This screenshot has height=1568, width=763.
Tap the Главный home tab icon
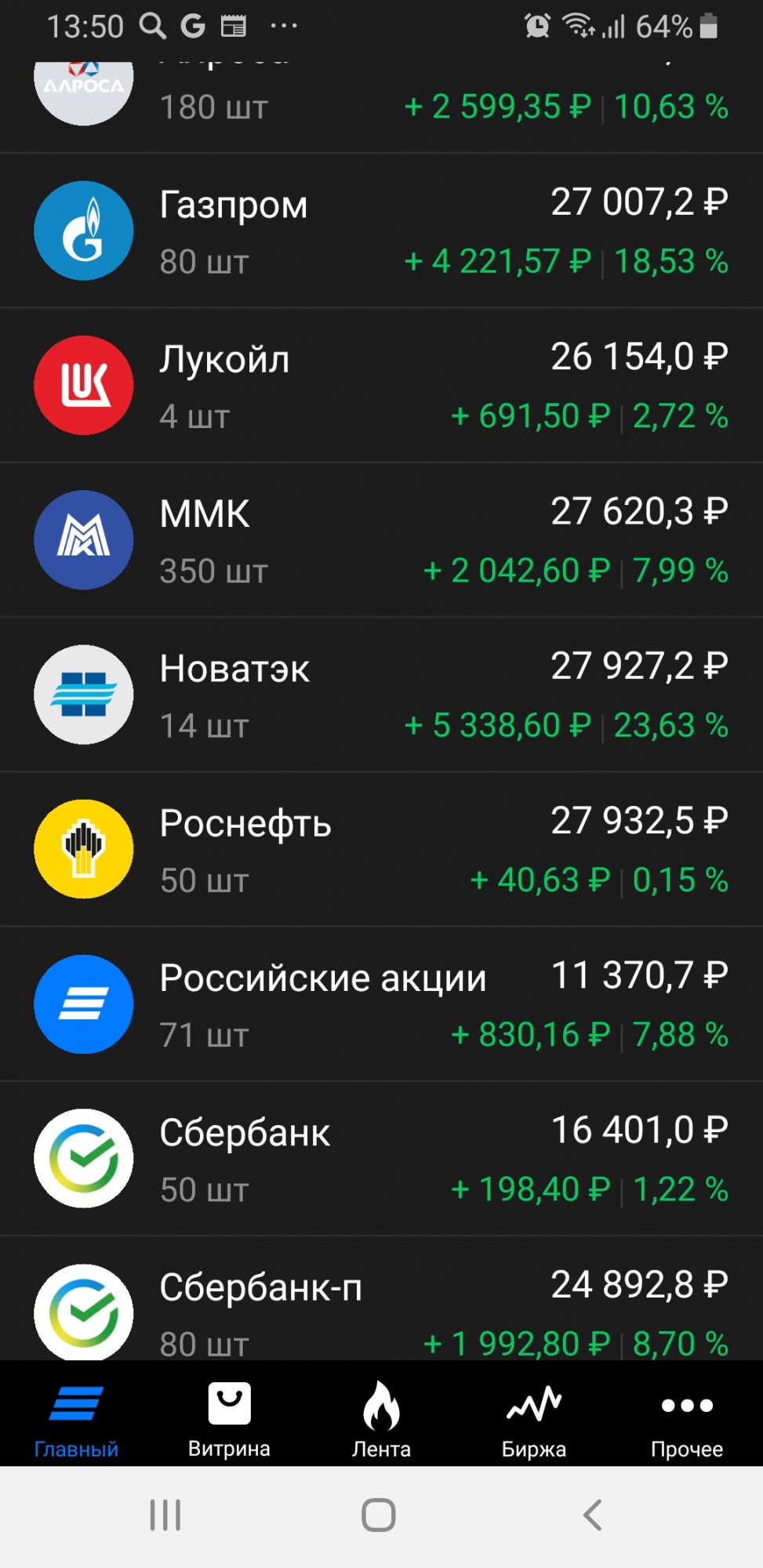76,1411
